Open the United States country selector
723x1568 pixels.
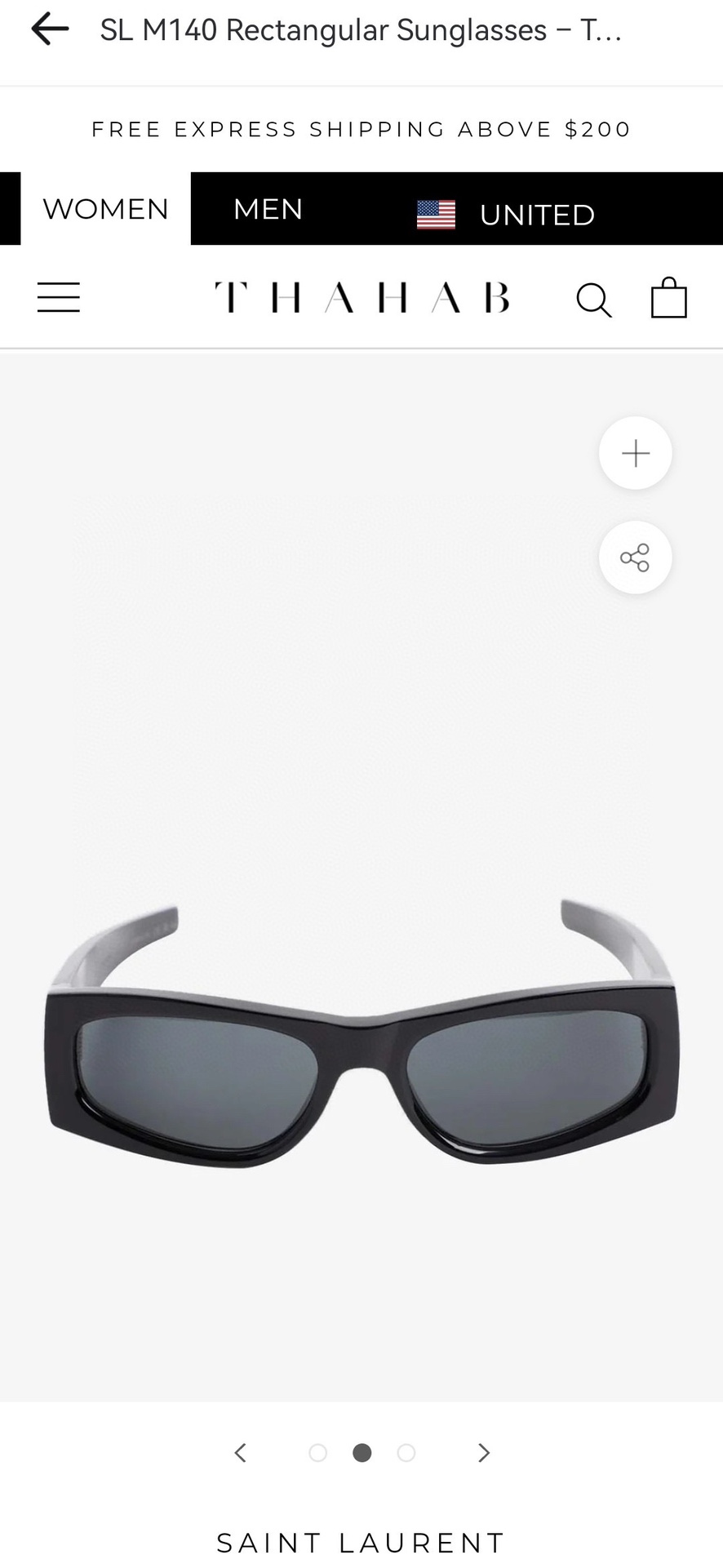[506, 215]
